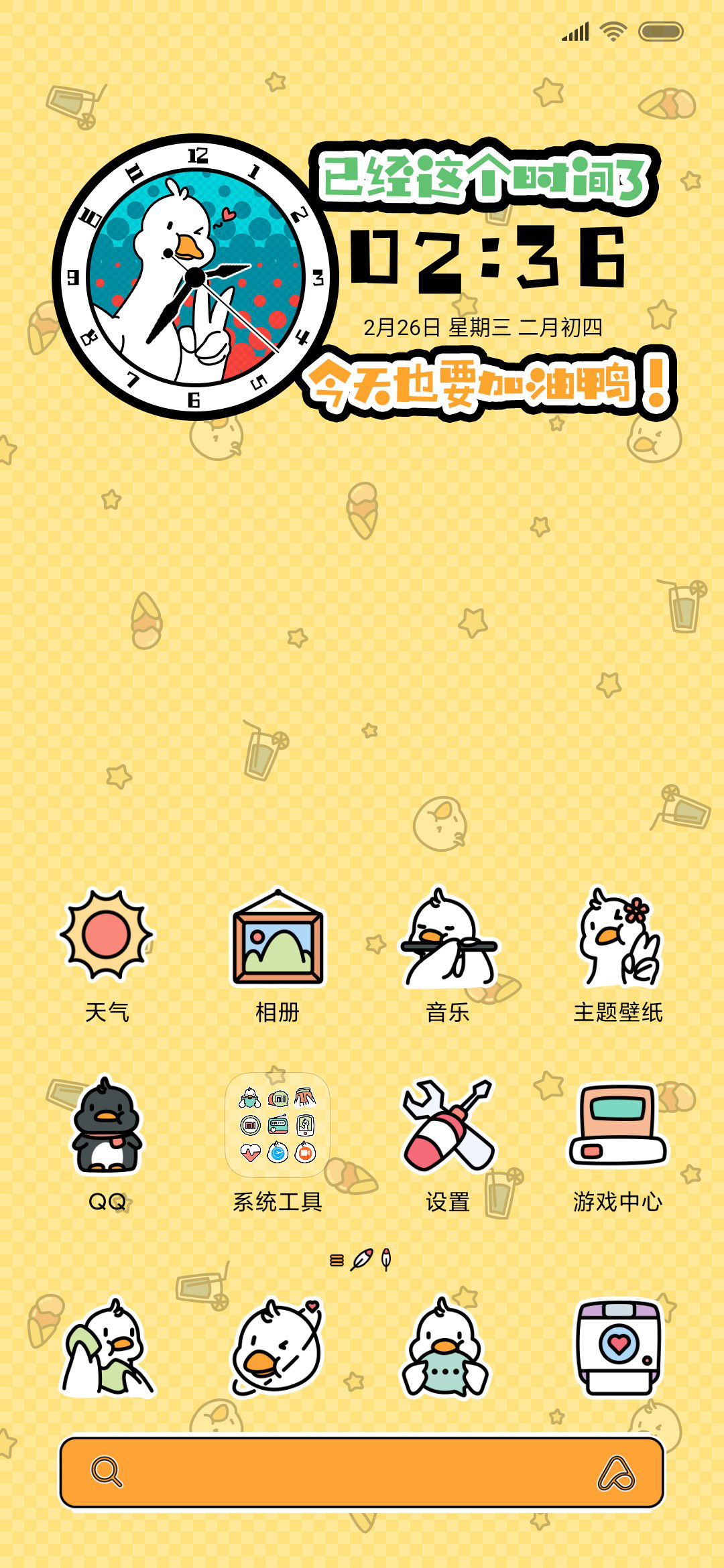724x1568 pixels.
Task: Open the analog duck clock widget
Action: point(195,277)
